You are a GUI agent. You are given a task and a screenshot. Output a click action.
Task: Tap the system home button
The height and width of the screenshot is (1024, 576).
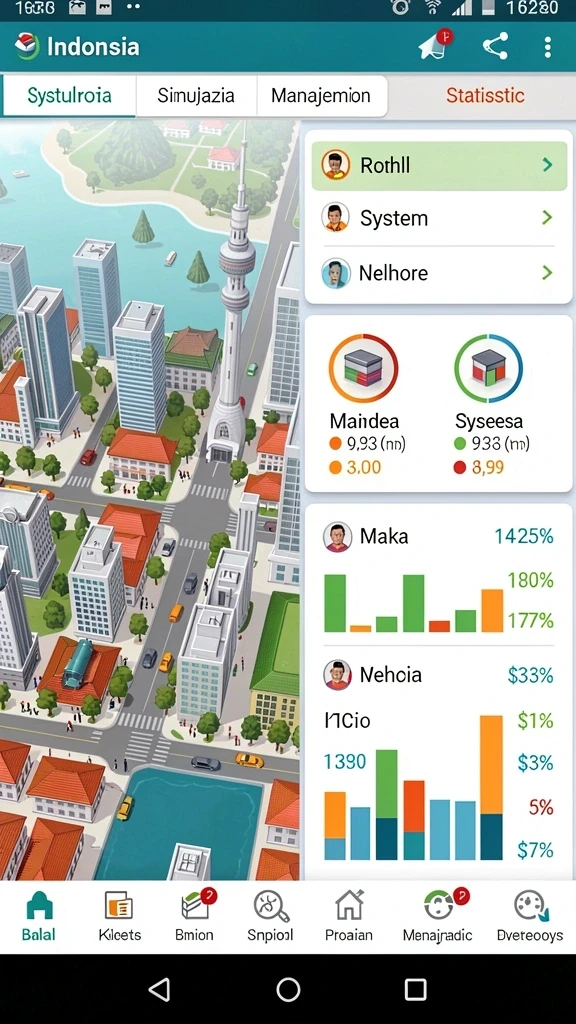(288, 989)
